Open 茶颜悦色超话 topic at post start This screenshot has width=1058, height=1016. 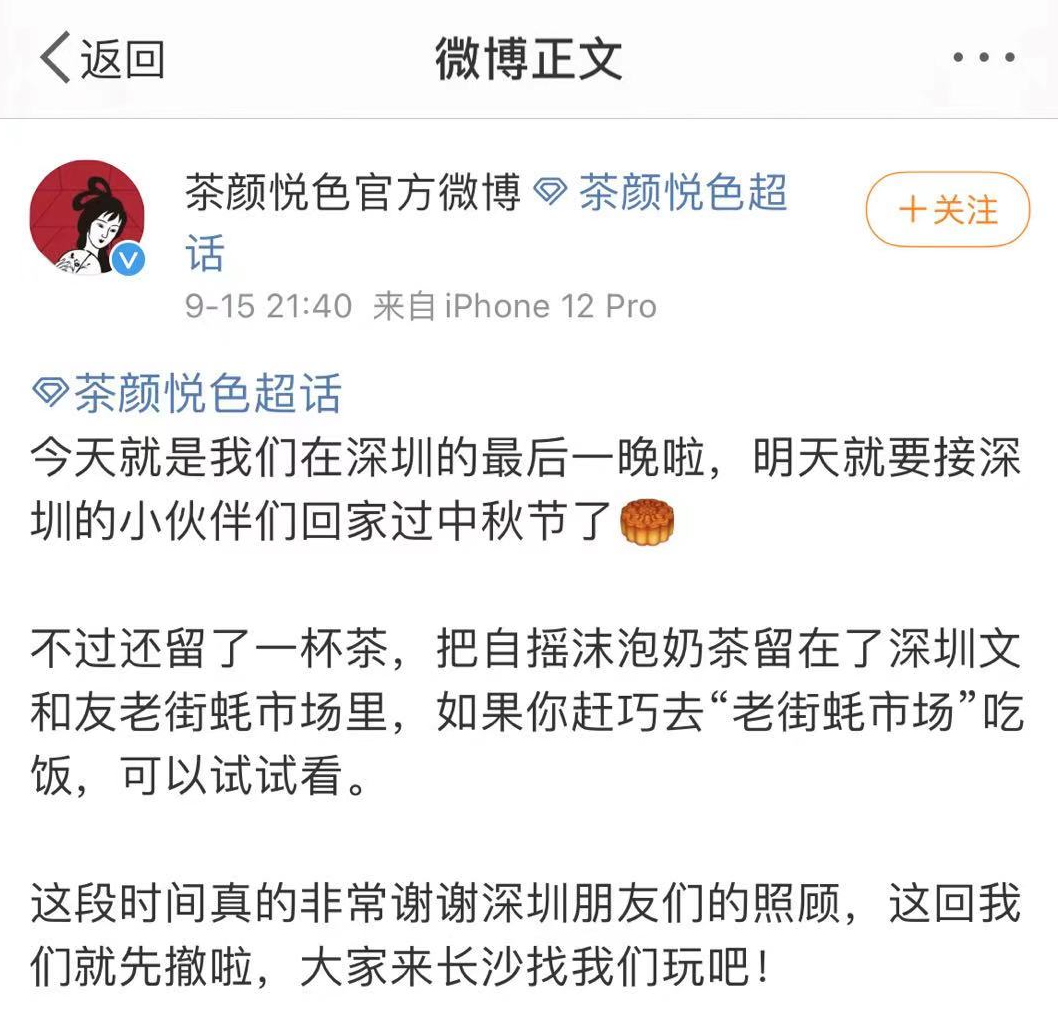188,392
